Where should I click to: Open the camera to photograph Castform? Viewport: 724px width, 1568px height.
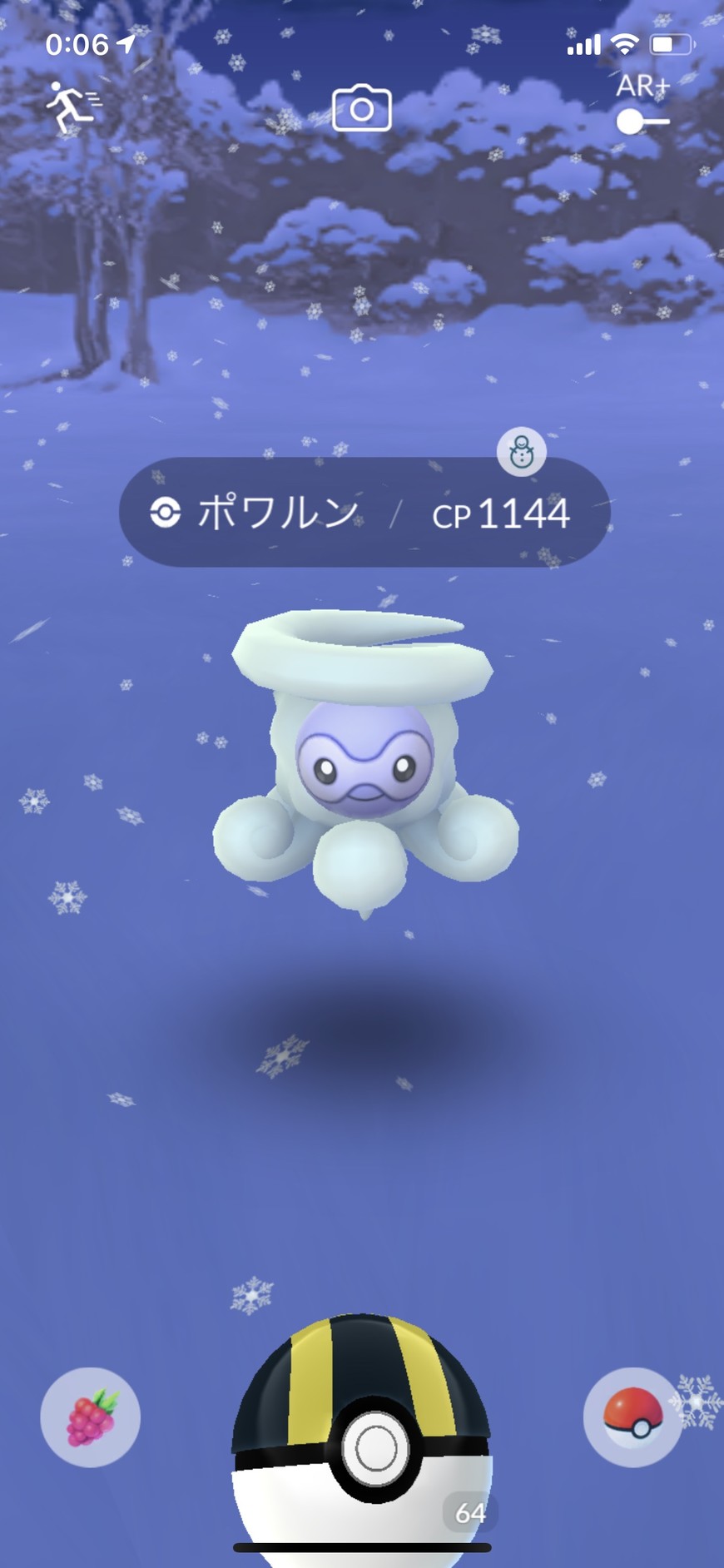point(361,109)
